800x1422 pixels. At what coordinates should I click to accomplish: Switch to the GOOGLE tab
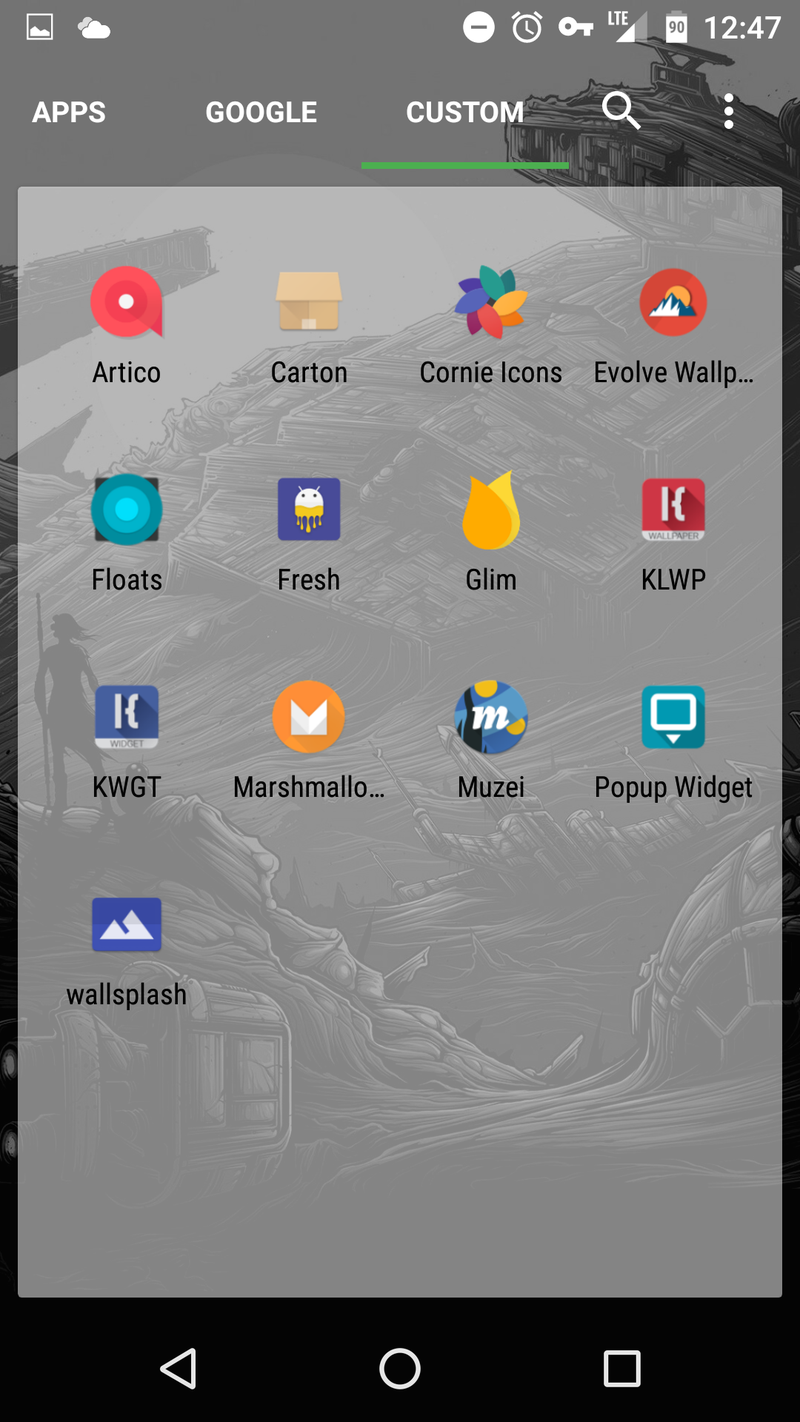(x=261, y=112)
